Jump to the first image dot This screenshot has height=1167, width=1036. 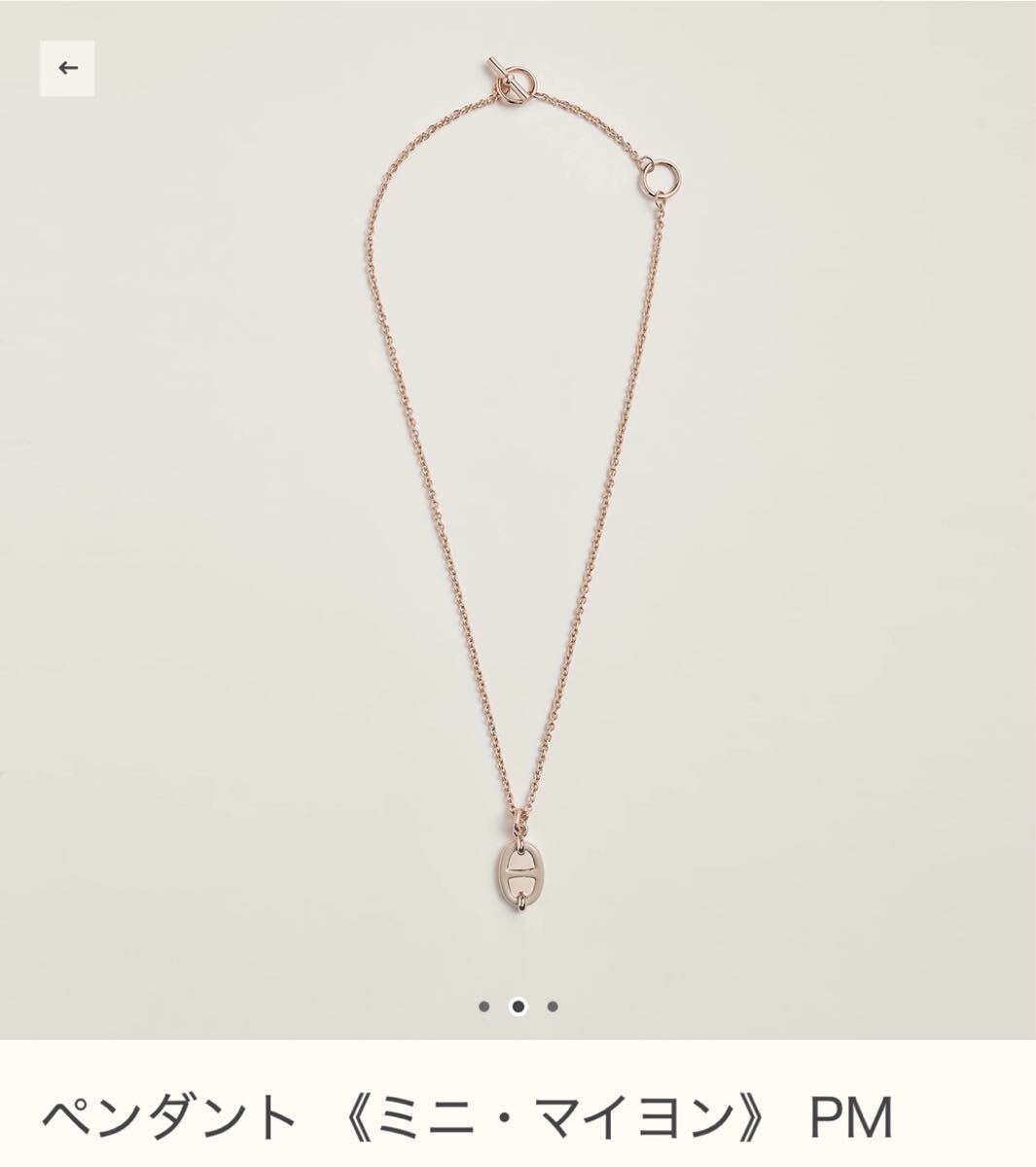484,1007
